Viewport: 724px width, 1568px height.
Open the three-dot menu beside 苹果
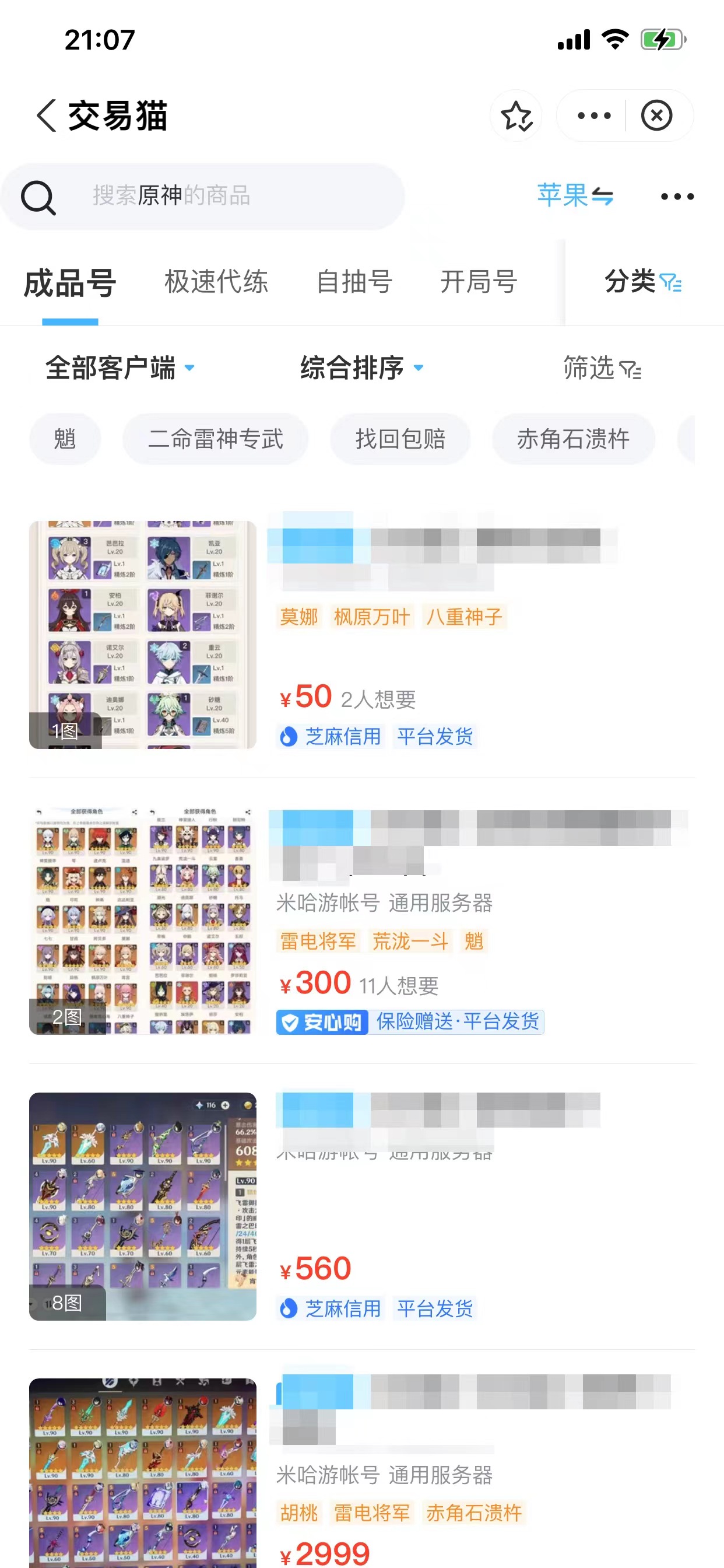point(677,196)
